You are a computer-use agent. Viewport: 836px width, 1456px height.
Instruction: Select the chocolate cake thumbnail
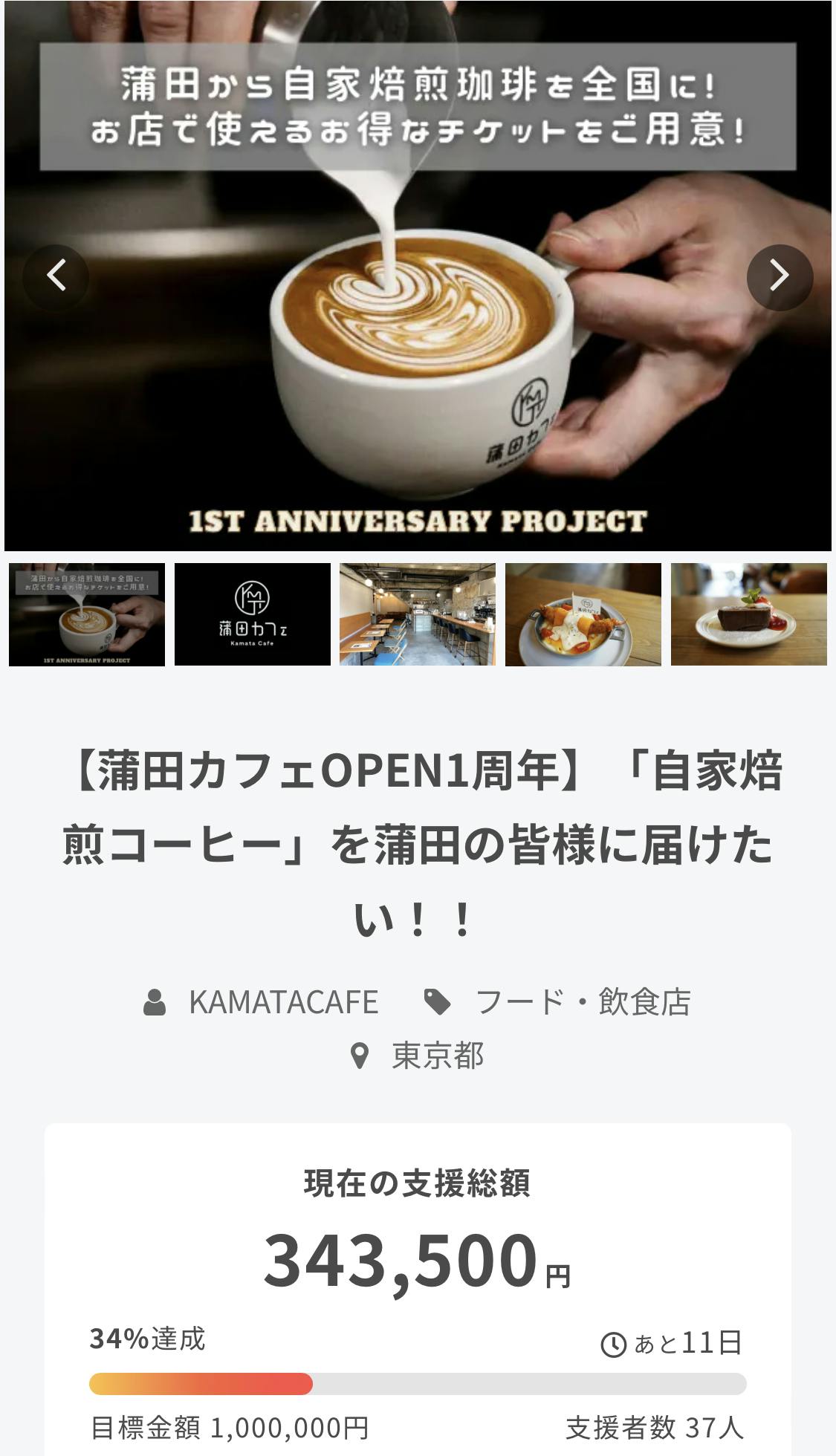[748, 614]
